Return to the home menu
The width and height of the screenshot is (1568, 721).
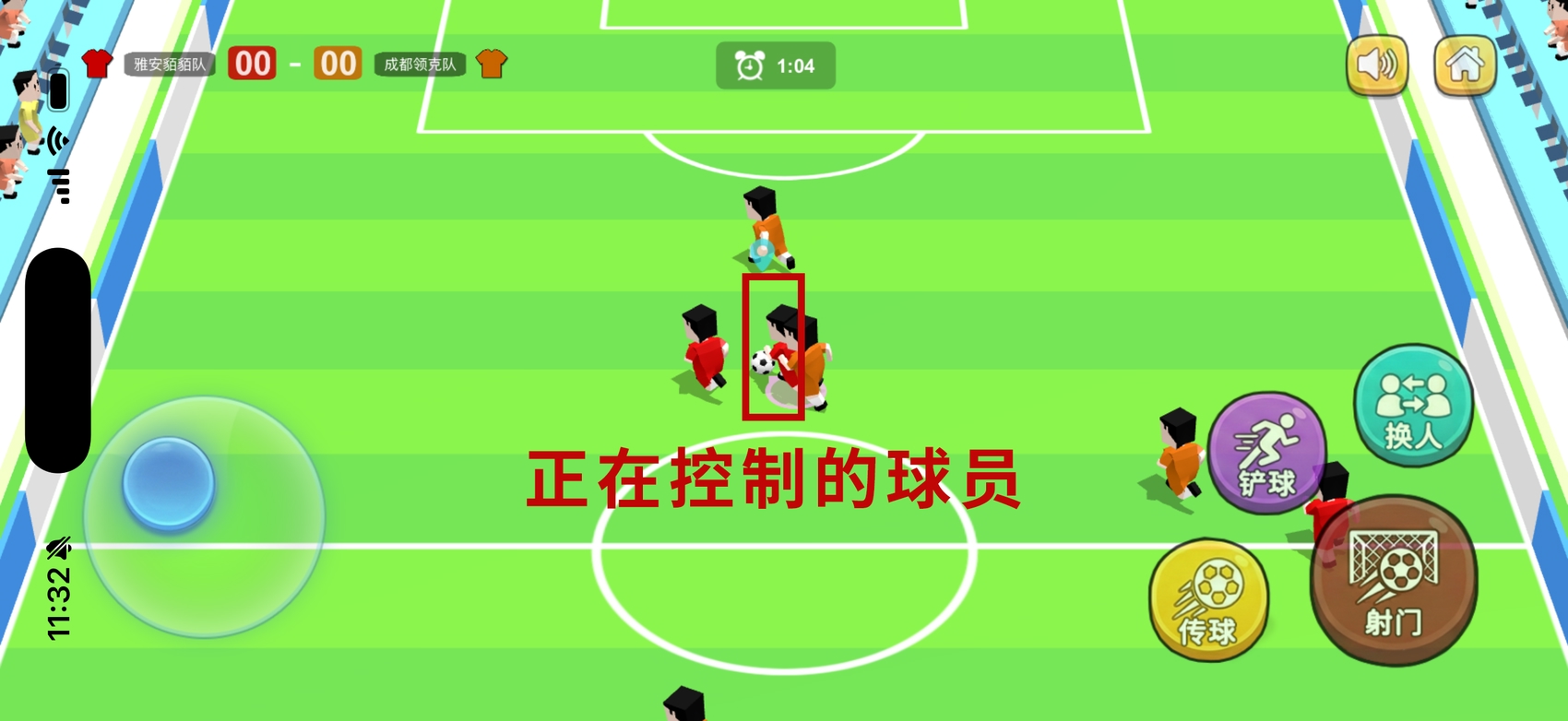coord(1464,65)
